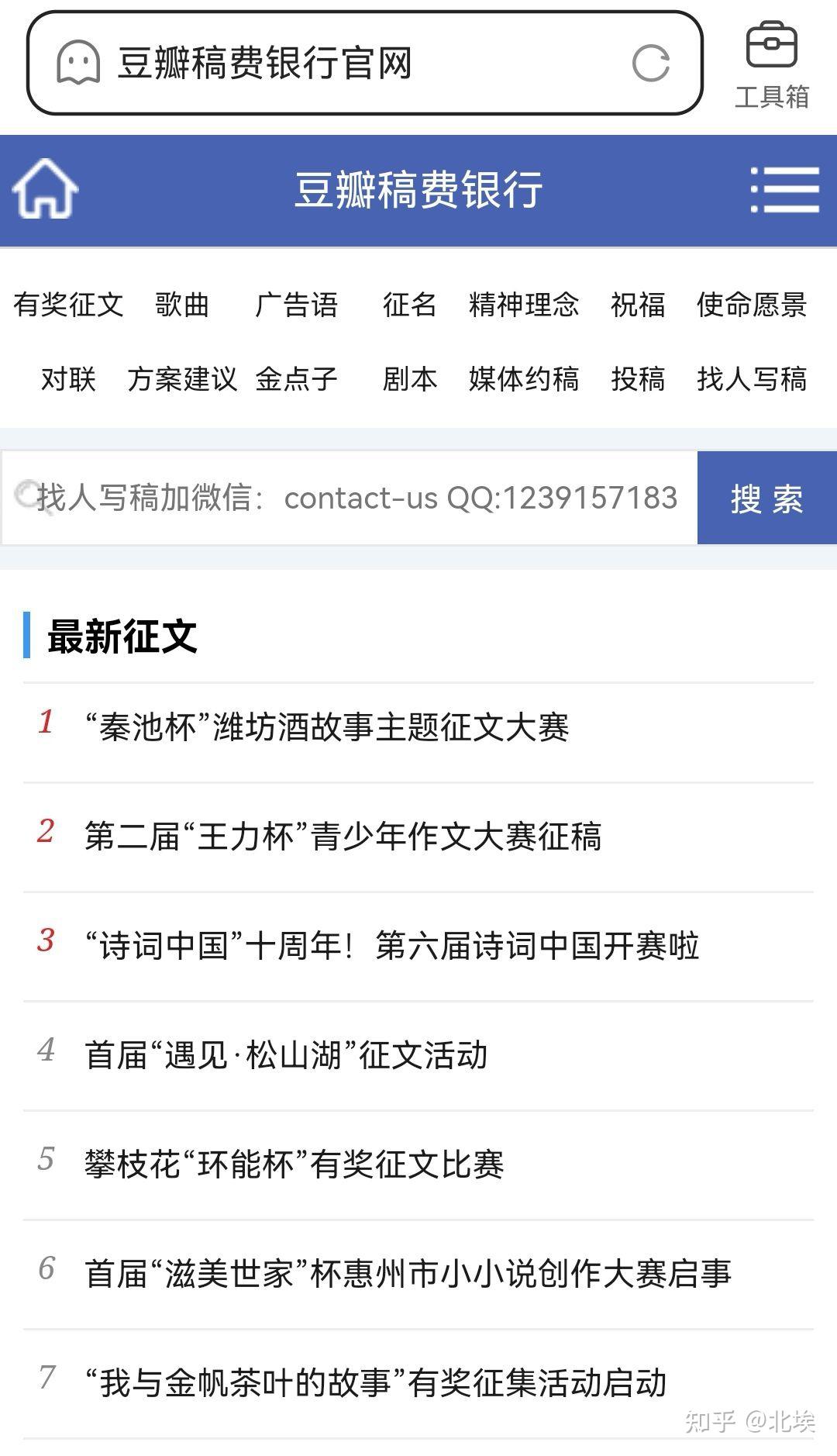Focus the site search field
This screenshot has height=1456, width=837.
coord(350,498)
